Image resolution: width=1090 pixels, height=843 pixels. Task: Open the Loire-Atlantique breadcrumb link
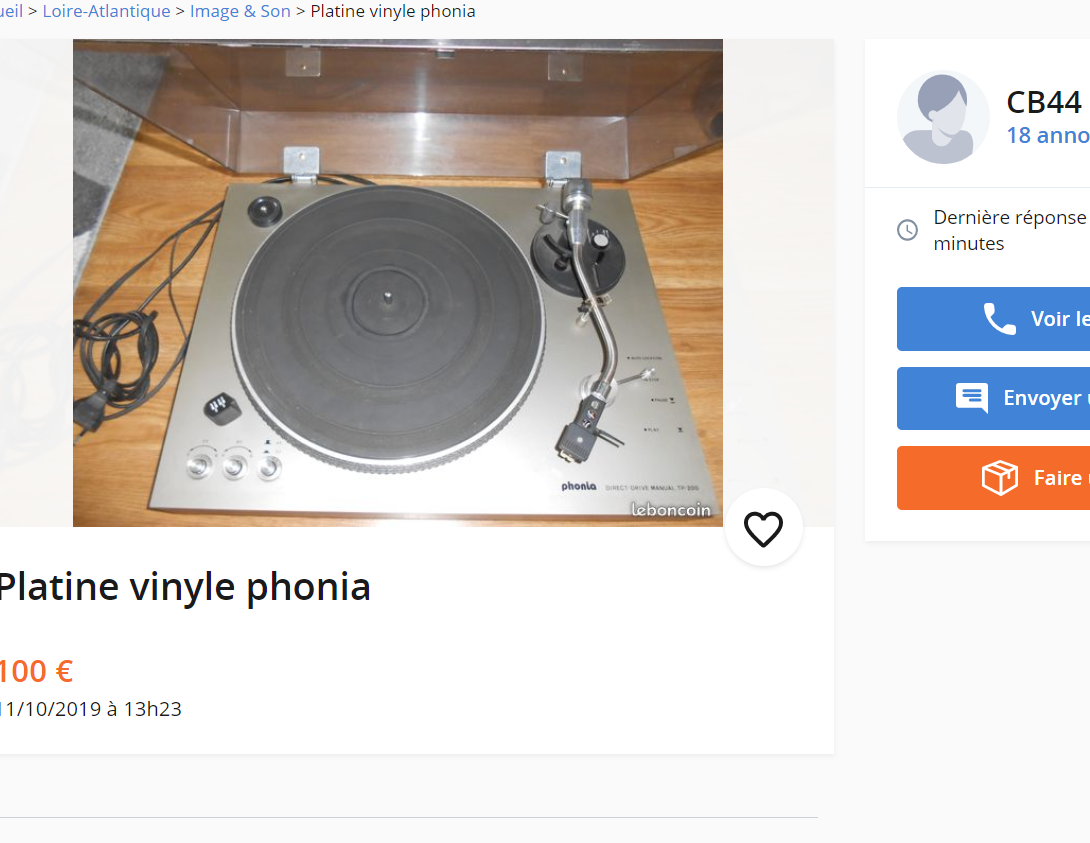[107, 12]
